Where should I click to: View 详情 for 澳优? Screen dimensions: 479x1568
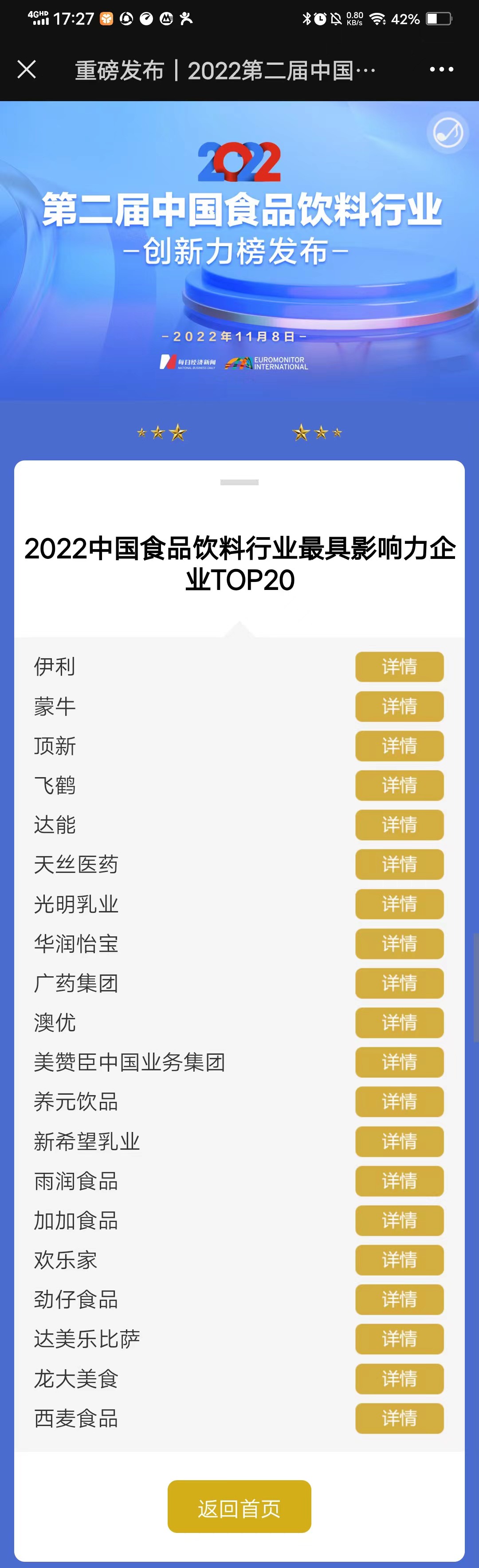pos(399,1022)
